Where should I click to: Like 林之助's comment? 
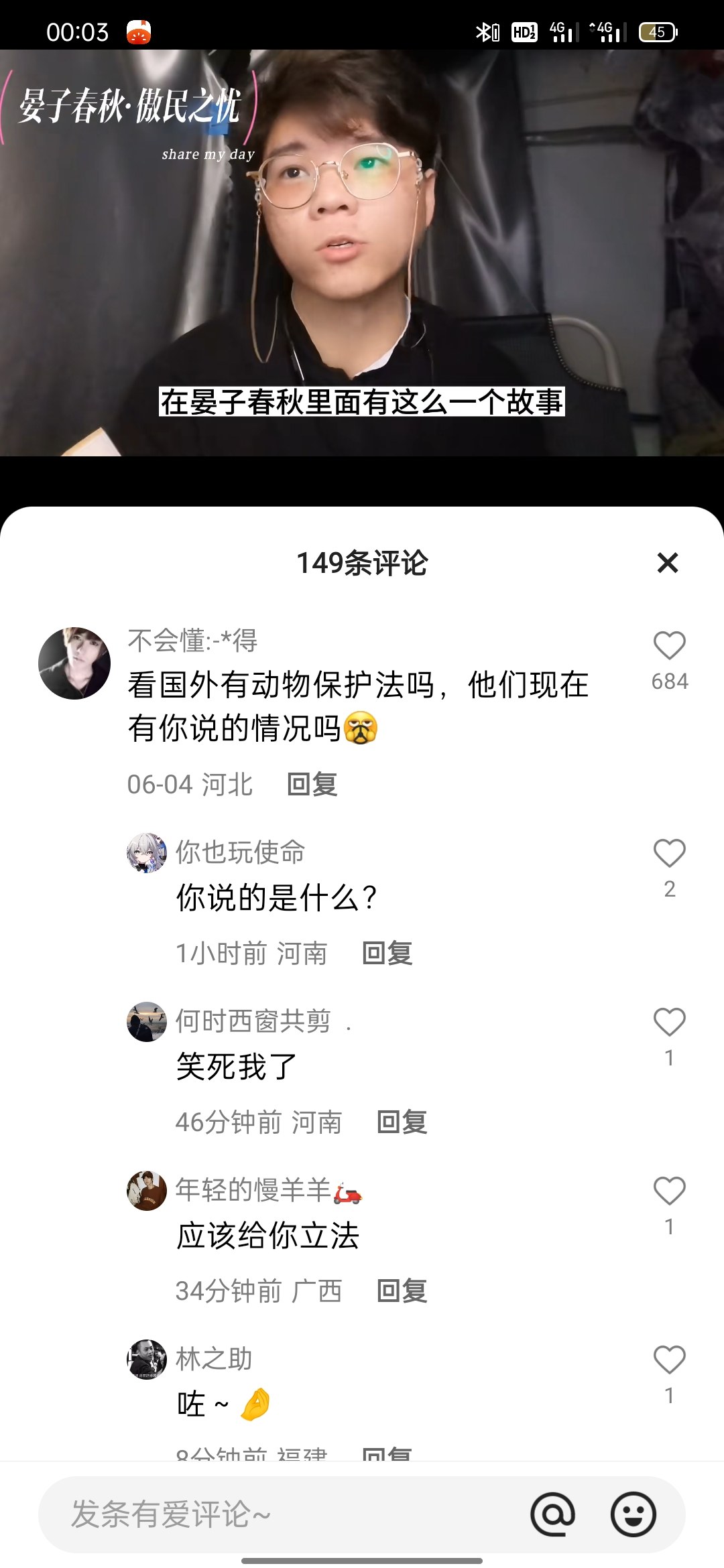click(669, 1361)
